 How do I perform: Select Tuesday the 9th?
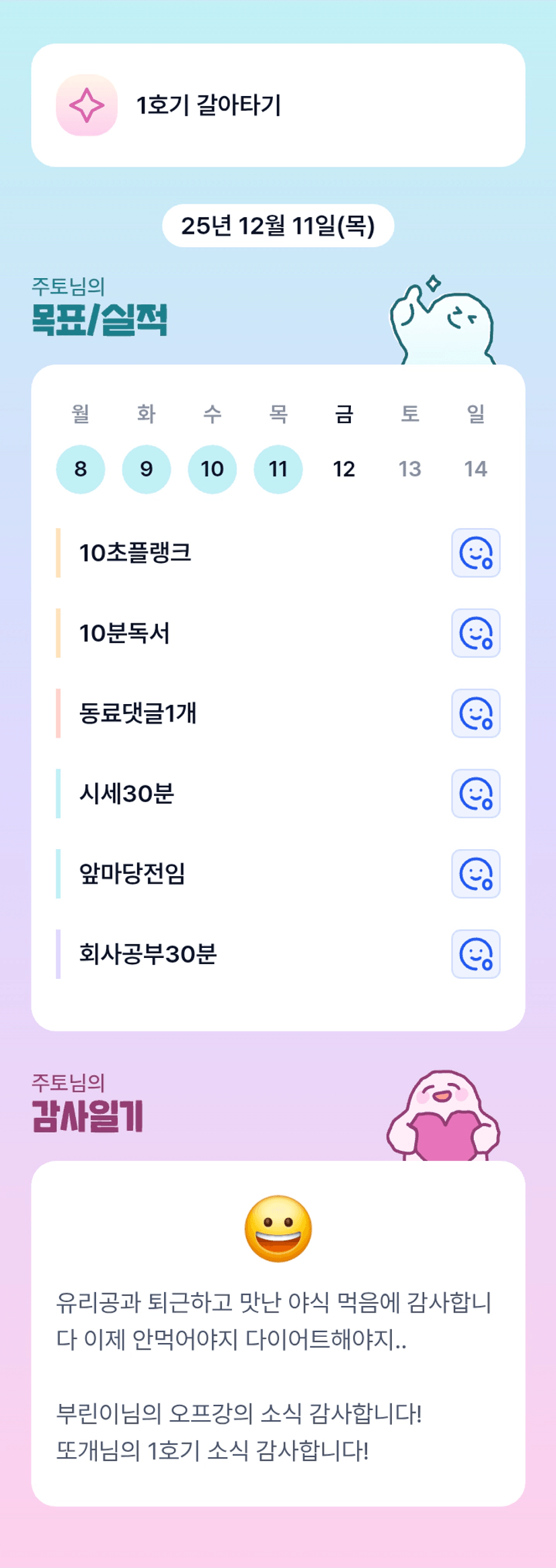click(x=147, y=469)
